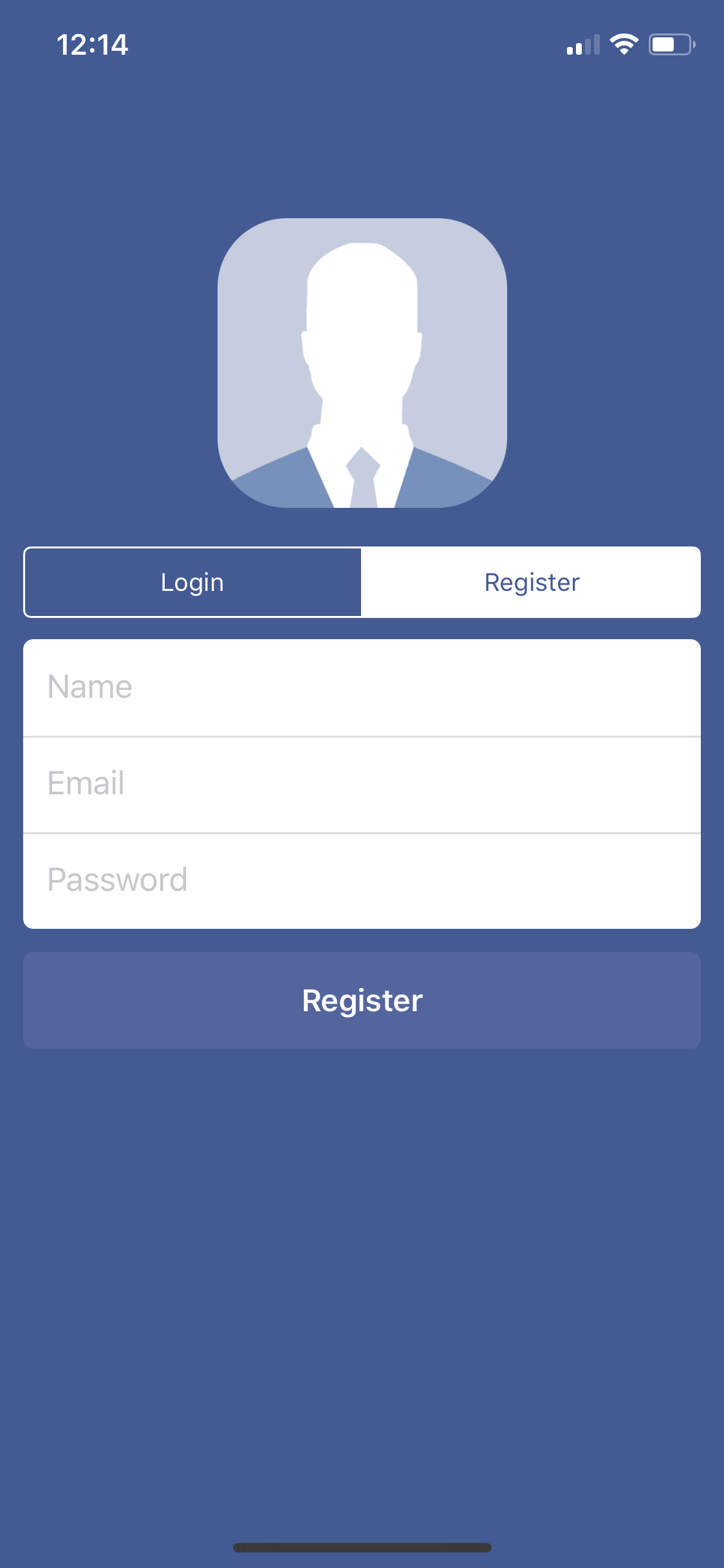Click the profile avatar icon
This screenshot has height=1568, width=724.
(x=362, y=364)
